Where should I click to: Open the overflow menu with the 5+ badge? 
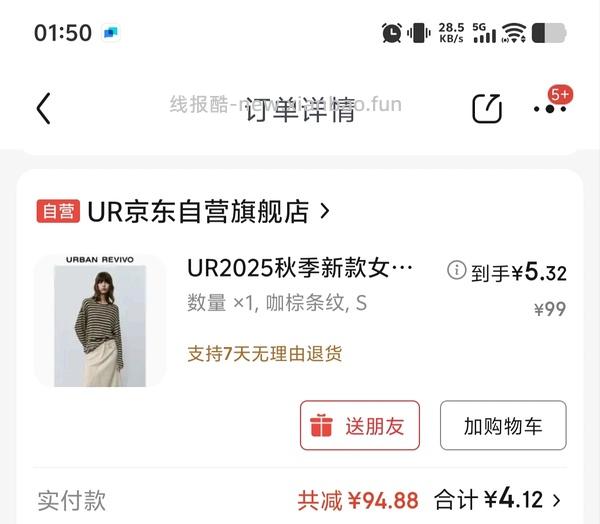[x=549, y=108]
